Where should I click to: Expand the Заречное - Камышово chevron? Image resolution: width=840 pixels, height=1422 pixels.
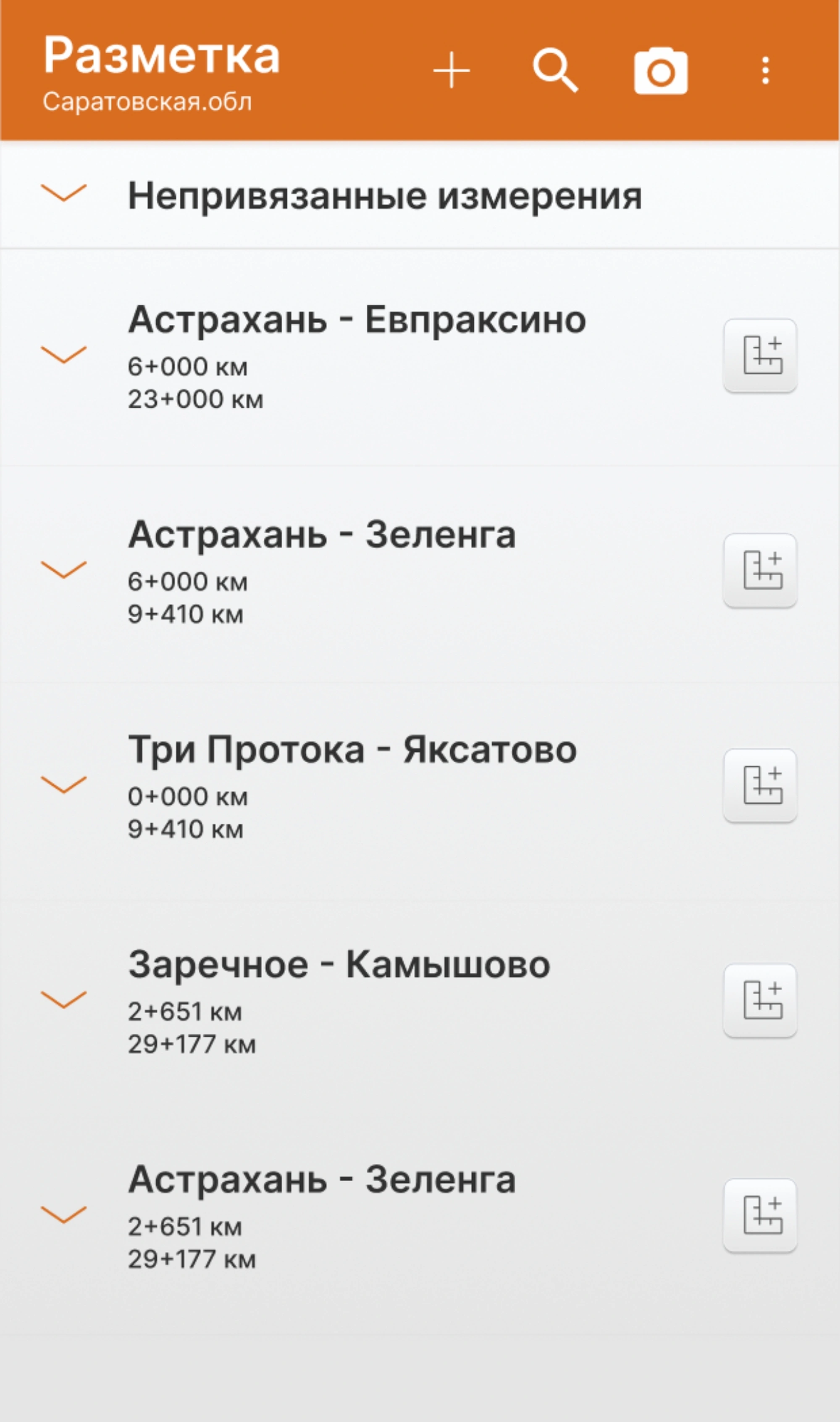point(64,1000)
